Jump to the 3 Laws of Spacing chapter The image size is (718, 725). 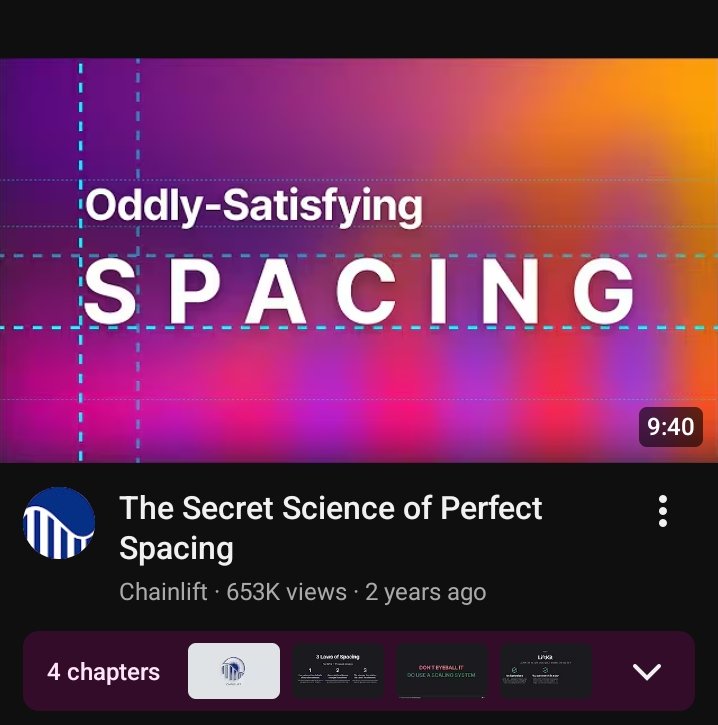[x=338, y=671]
